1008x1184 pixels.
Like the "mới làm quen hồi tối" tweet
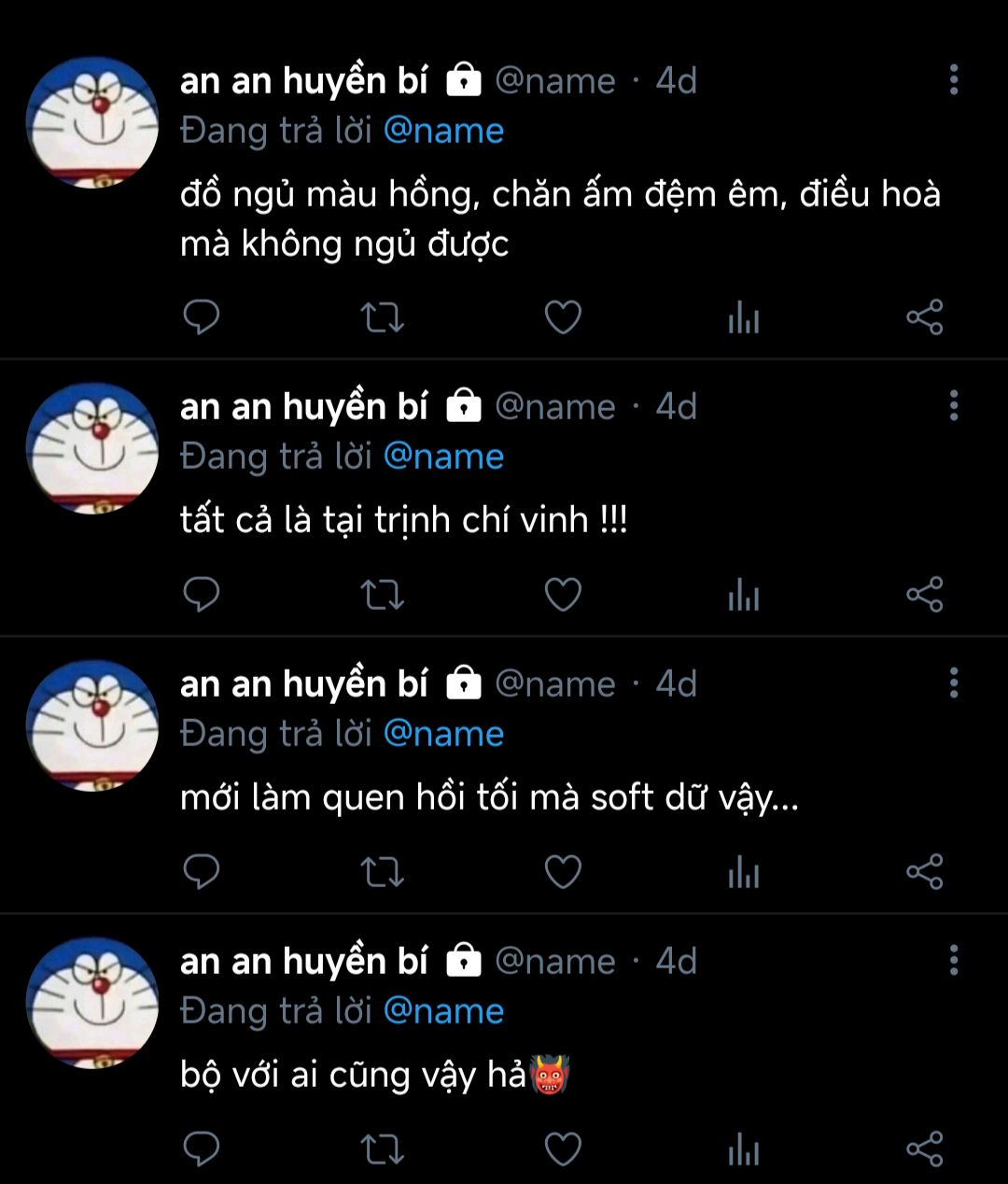coord(563,872)
